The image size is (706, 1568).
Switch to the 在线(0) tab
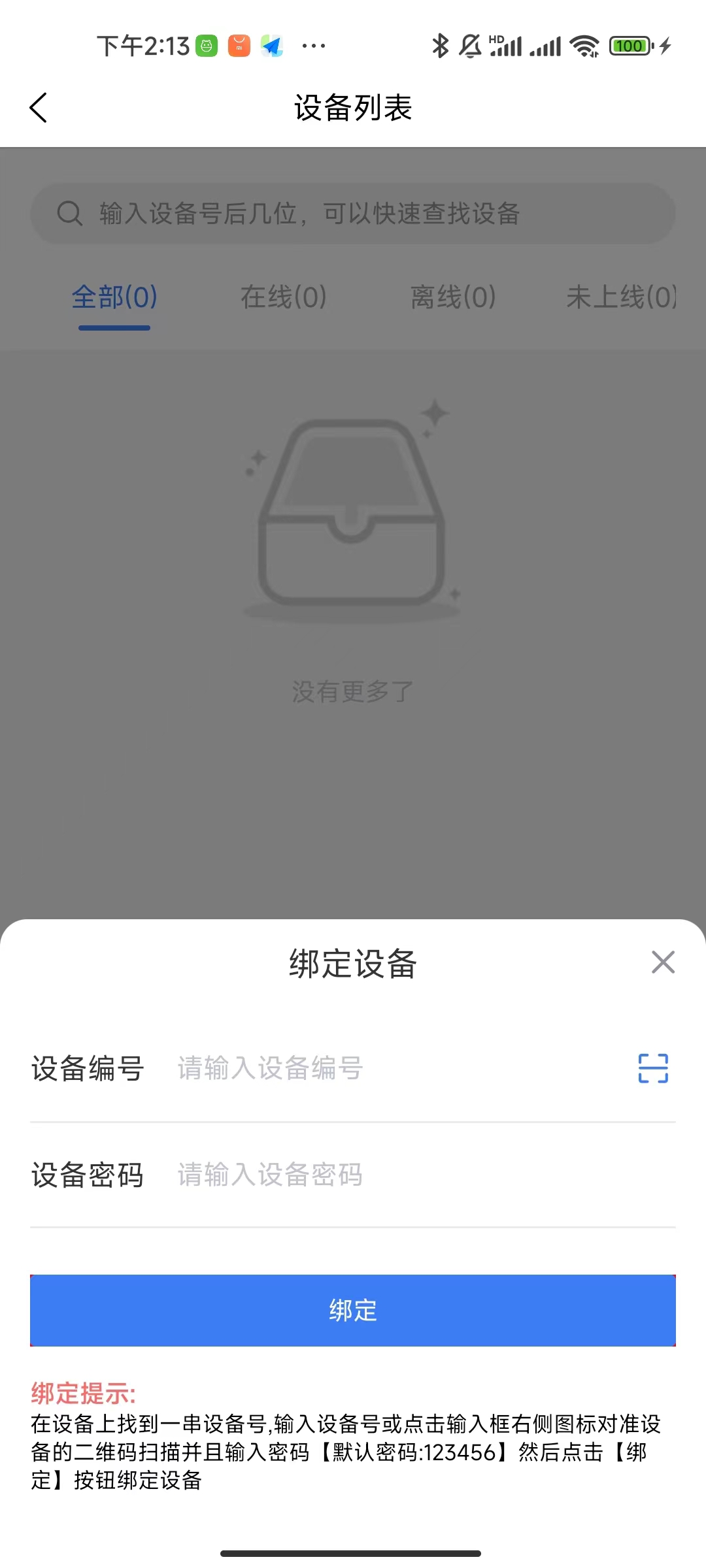tap(282, 297)
